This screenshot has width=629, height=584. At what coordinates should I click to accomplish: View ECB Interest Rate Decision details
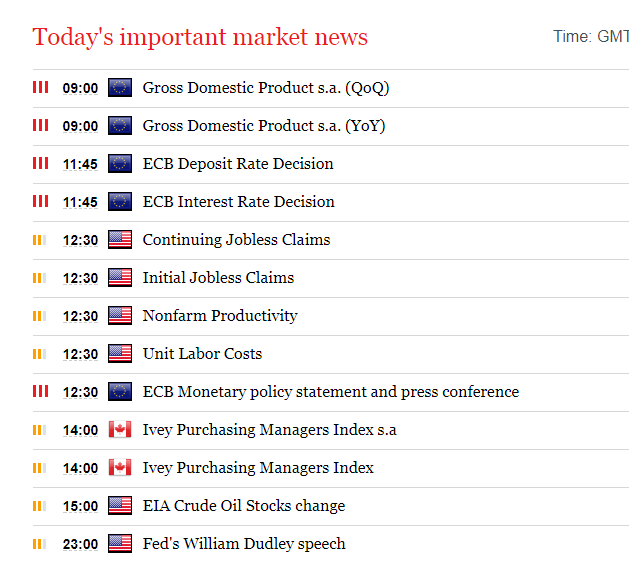(238, 202)
